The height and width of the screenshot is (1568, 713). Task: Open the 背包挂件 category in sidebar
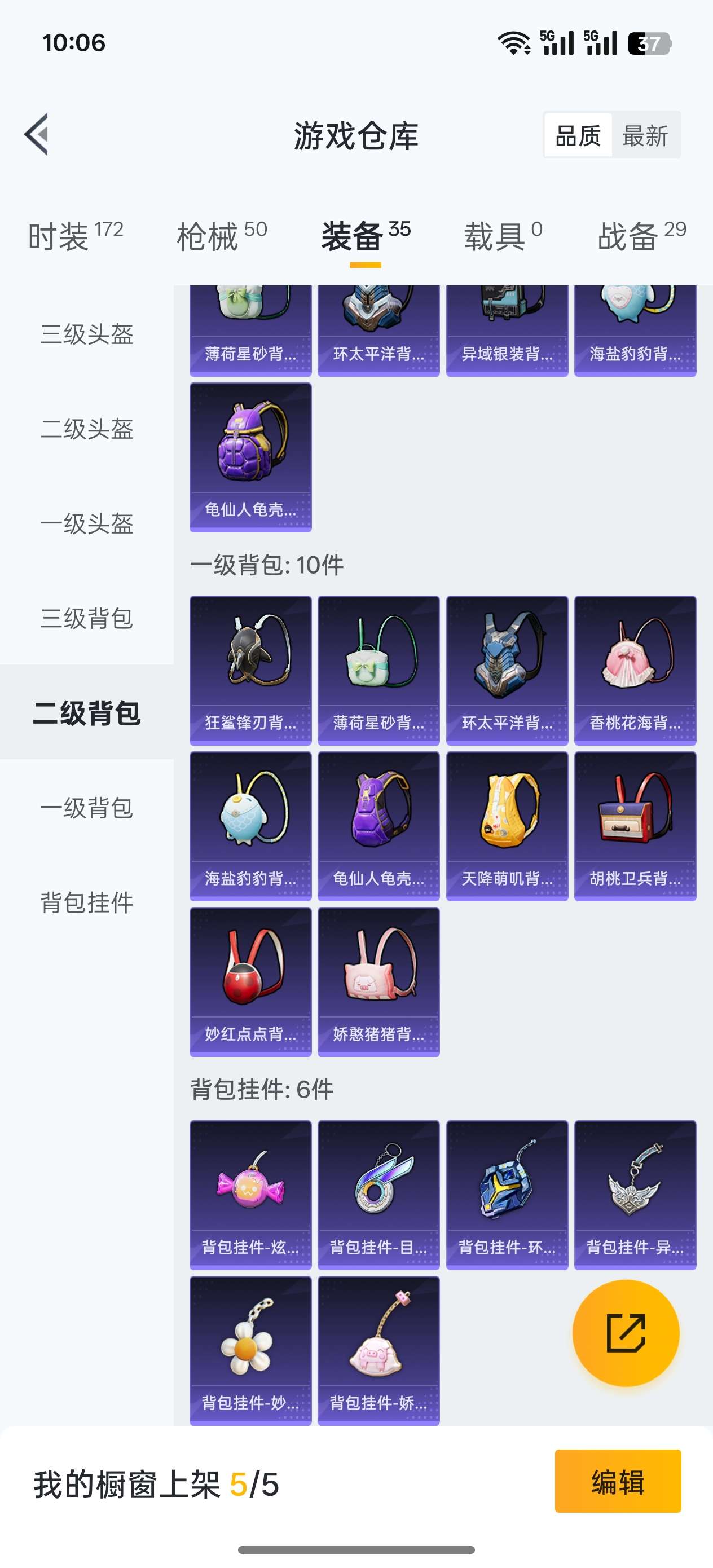pos(86,905)
